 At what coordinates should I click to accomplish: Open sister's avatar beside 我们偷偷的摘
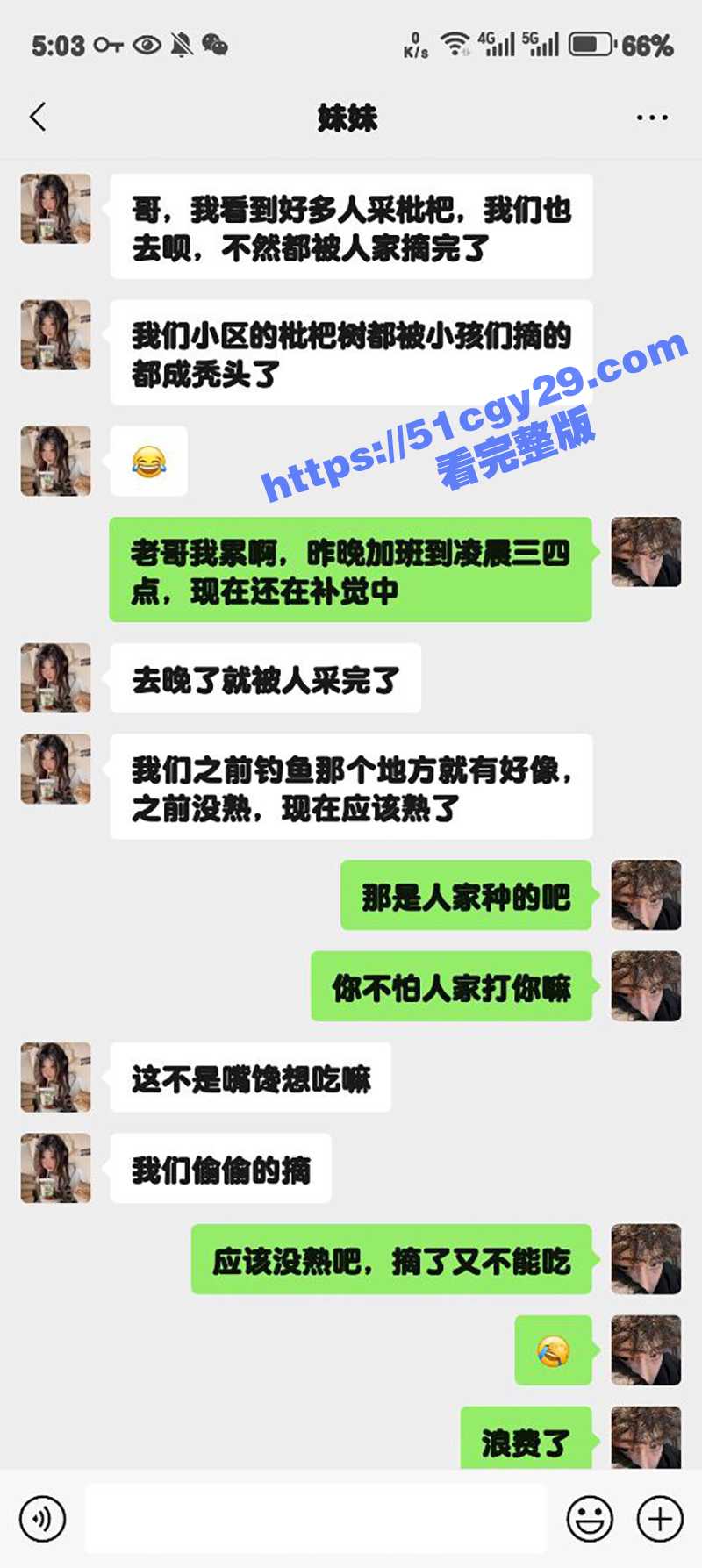(56, 1167)
